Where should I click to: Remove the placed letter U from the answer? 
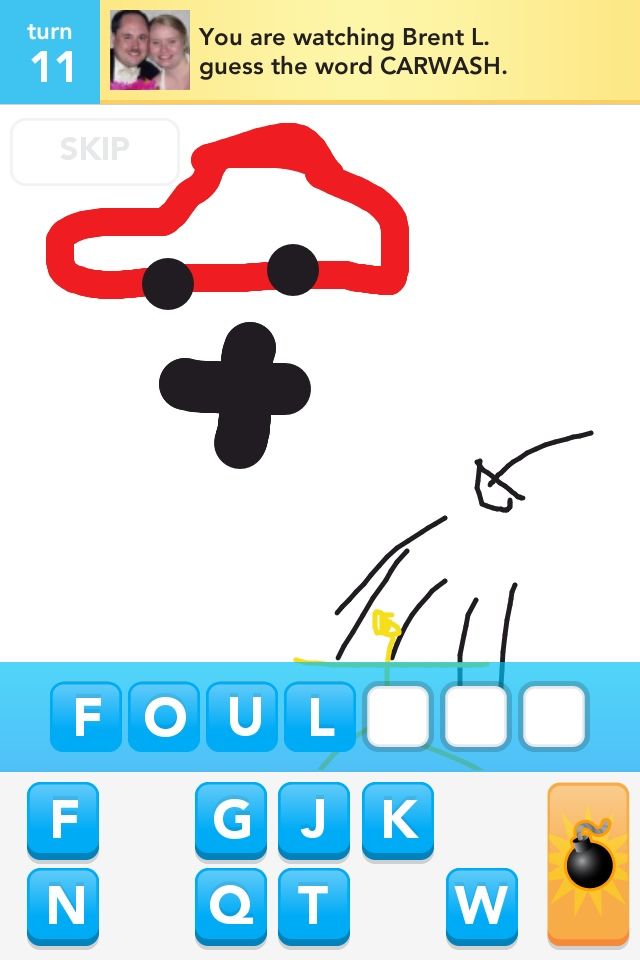241,716
